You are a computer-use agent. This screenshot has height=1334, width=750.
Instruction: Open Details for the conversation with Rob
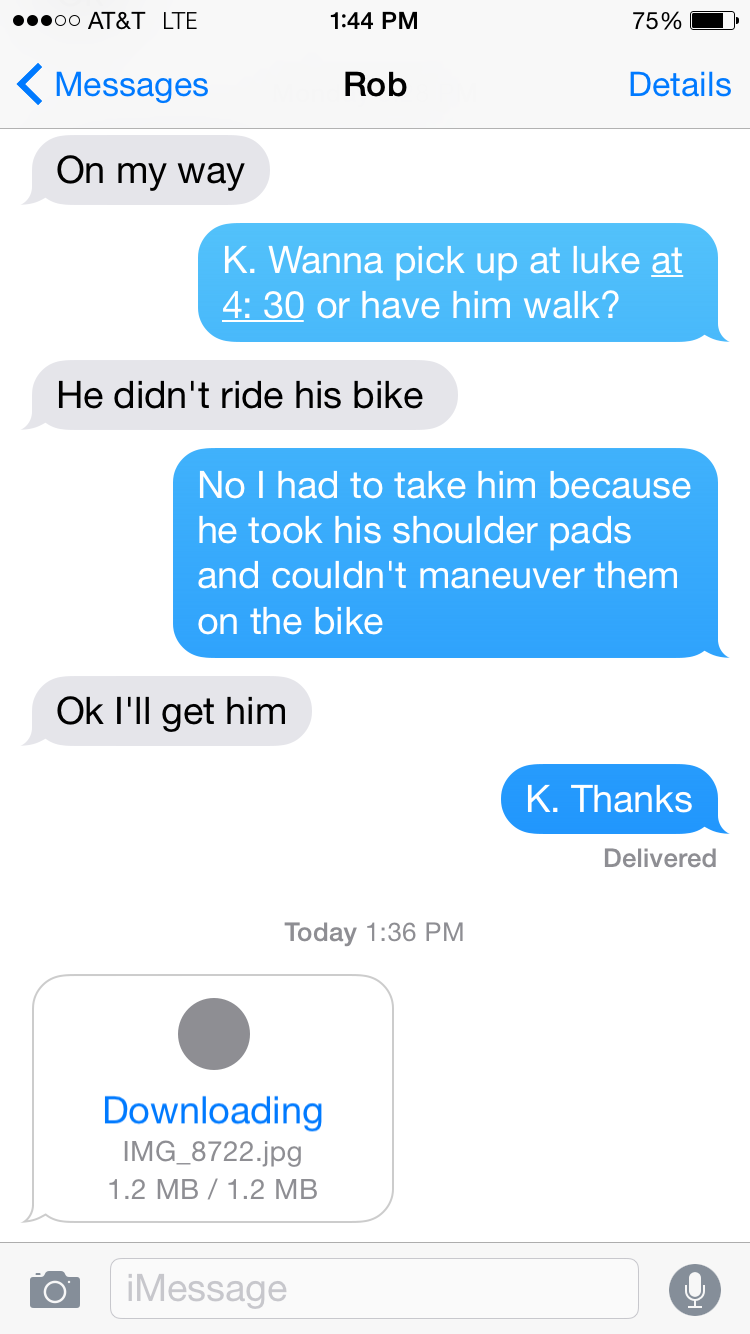[679, 85]
